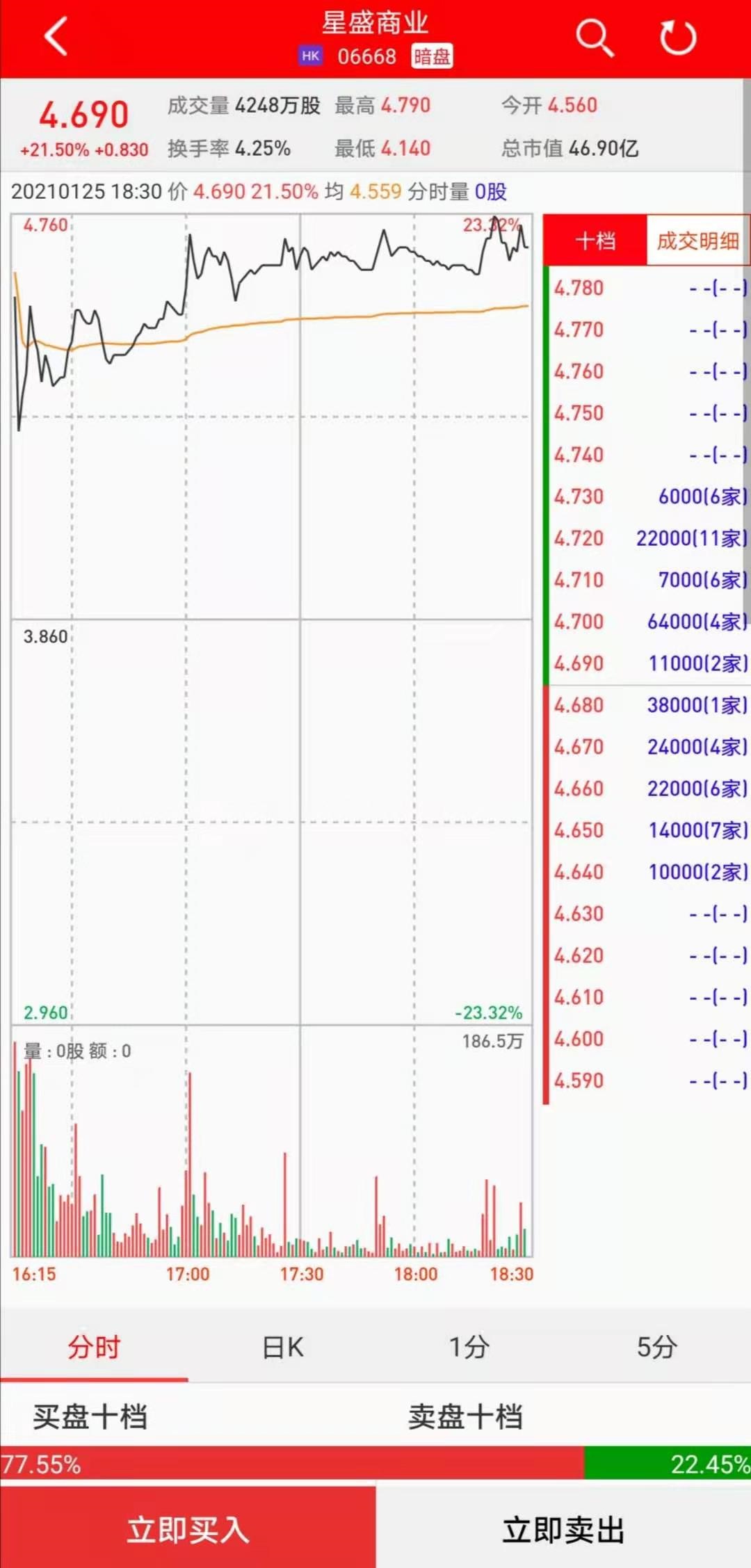Image resolution: width=751 pixels, height=1568 pixels.
Task: Switch to the 成交明细 tab
Action: click(x=697, y=241)
